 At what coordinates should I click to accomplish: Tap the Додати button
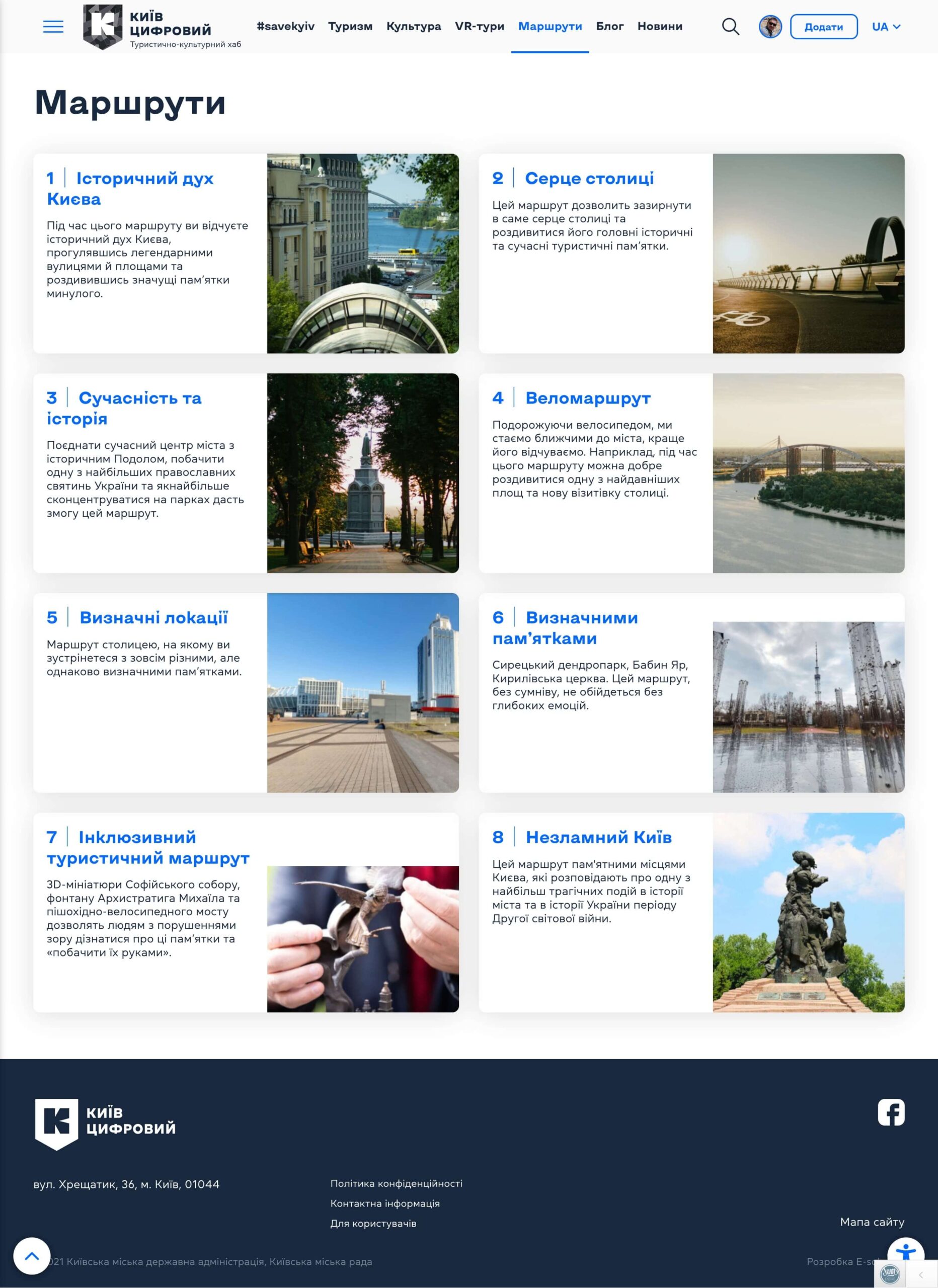point(823,27)
